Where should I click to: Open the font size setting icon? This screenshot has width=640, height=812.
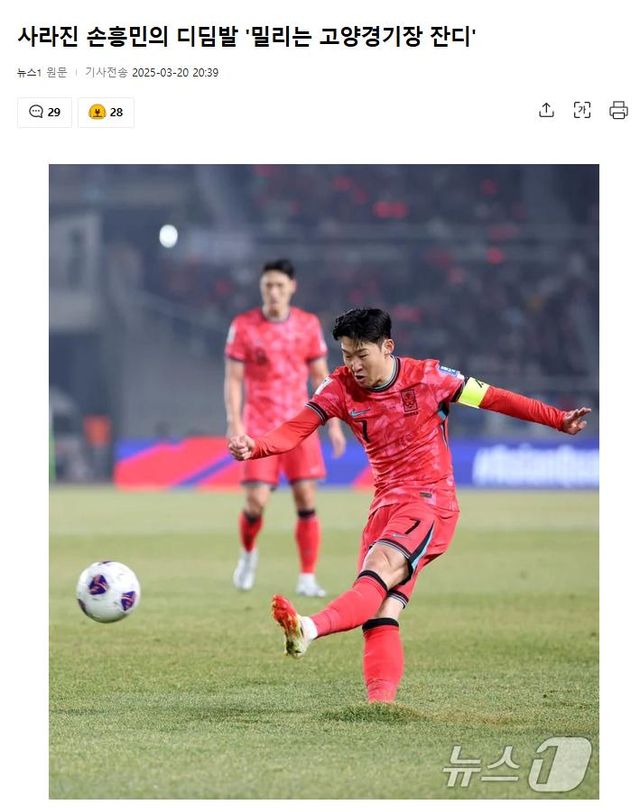pyautogui.click(x=582, y=110)
